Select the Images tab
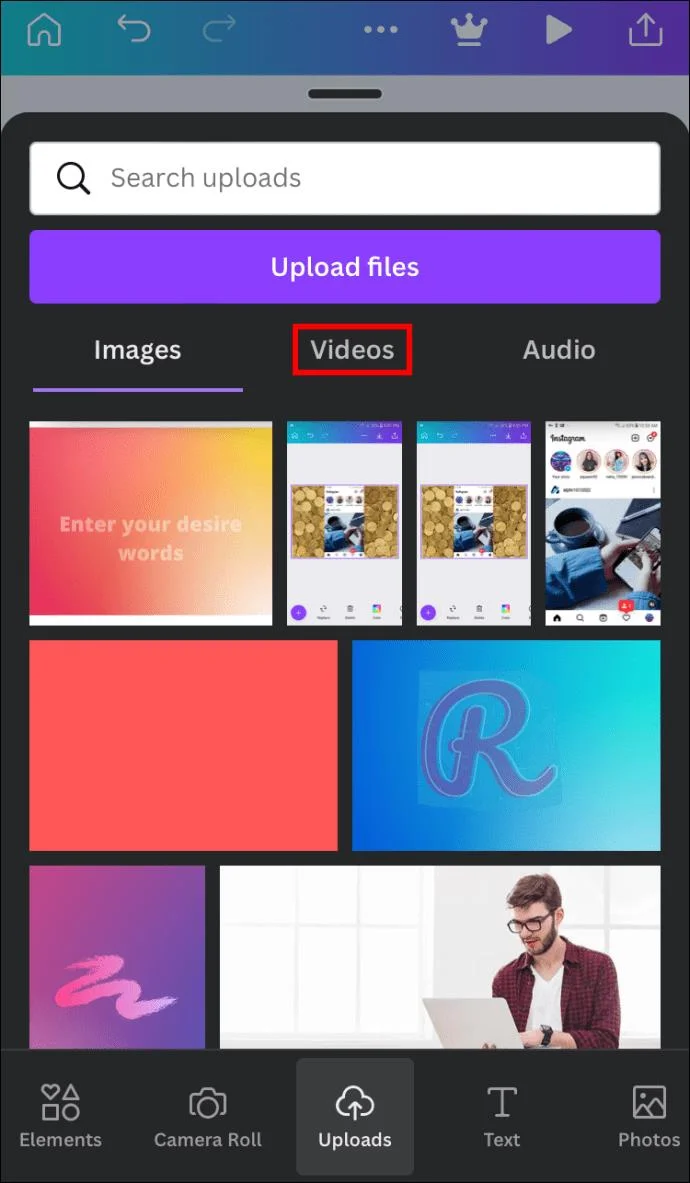Viewport: 690px width, 1183px height. point(137,350)
